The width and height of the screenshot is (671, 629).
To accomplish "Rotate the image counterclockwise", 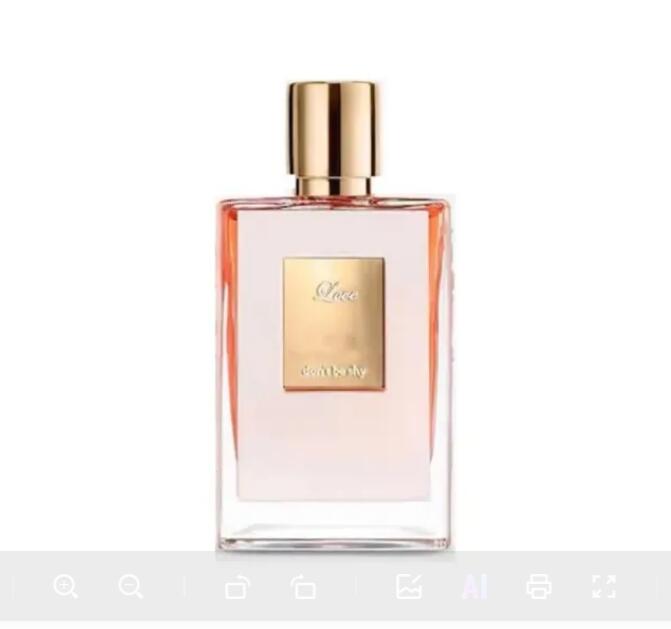I will pos(237,587).
